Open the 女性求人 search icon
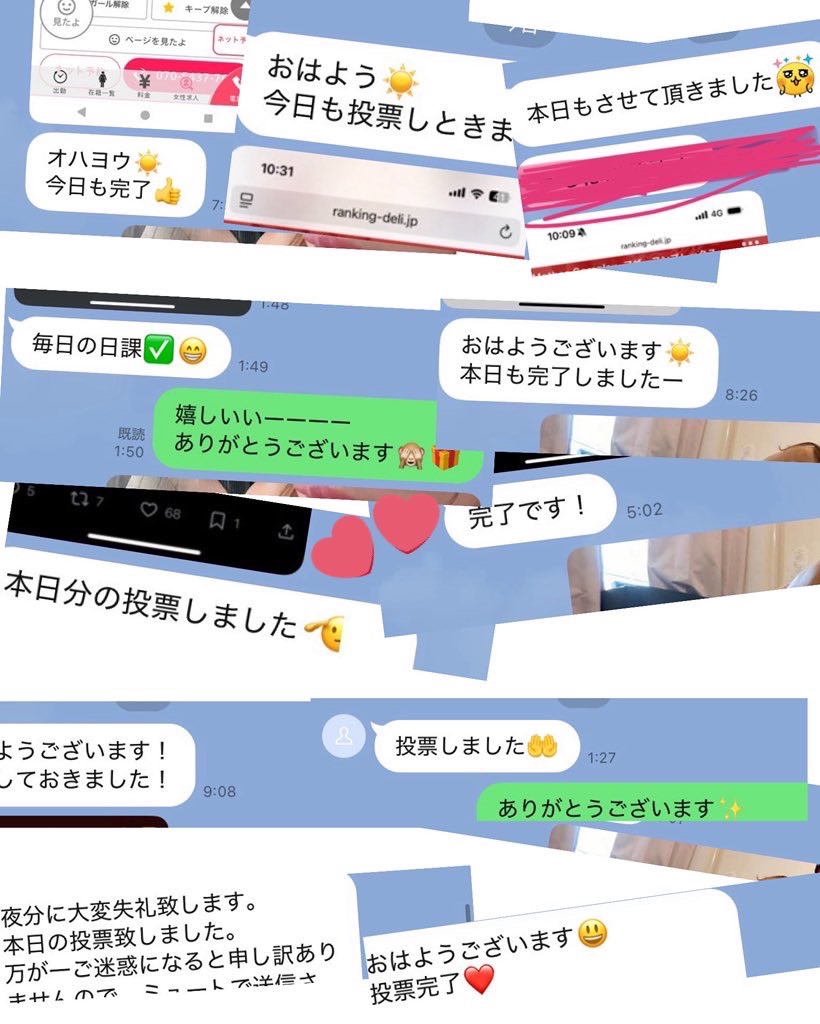The image size is (820, 1024). click(x=187, y=84)
